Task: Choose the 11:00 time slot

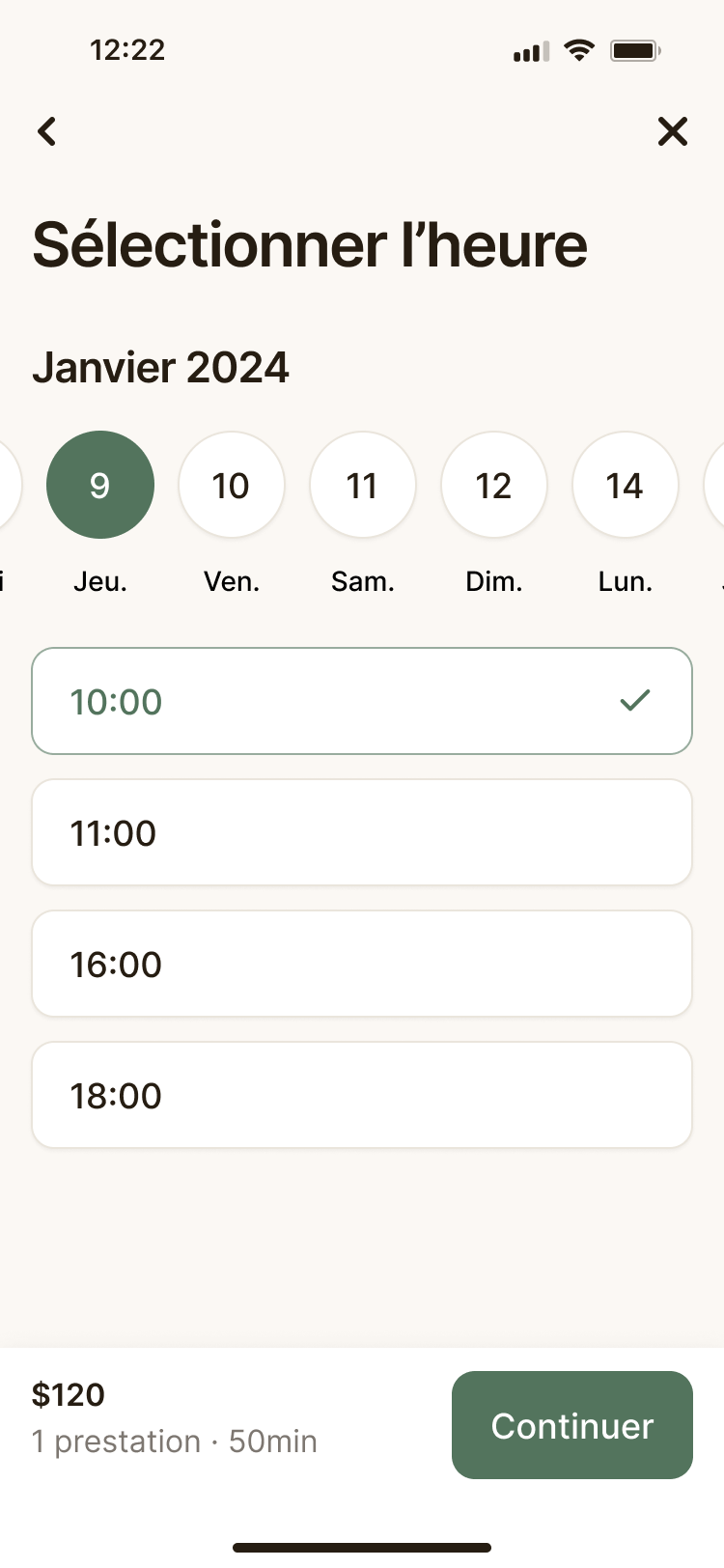Action: (x=362, y=832)
